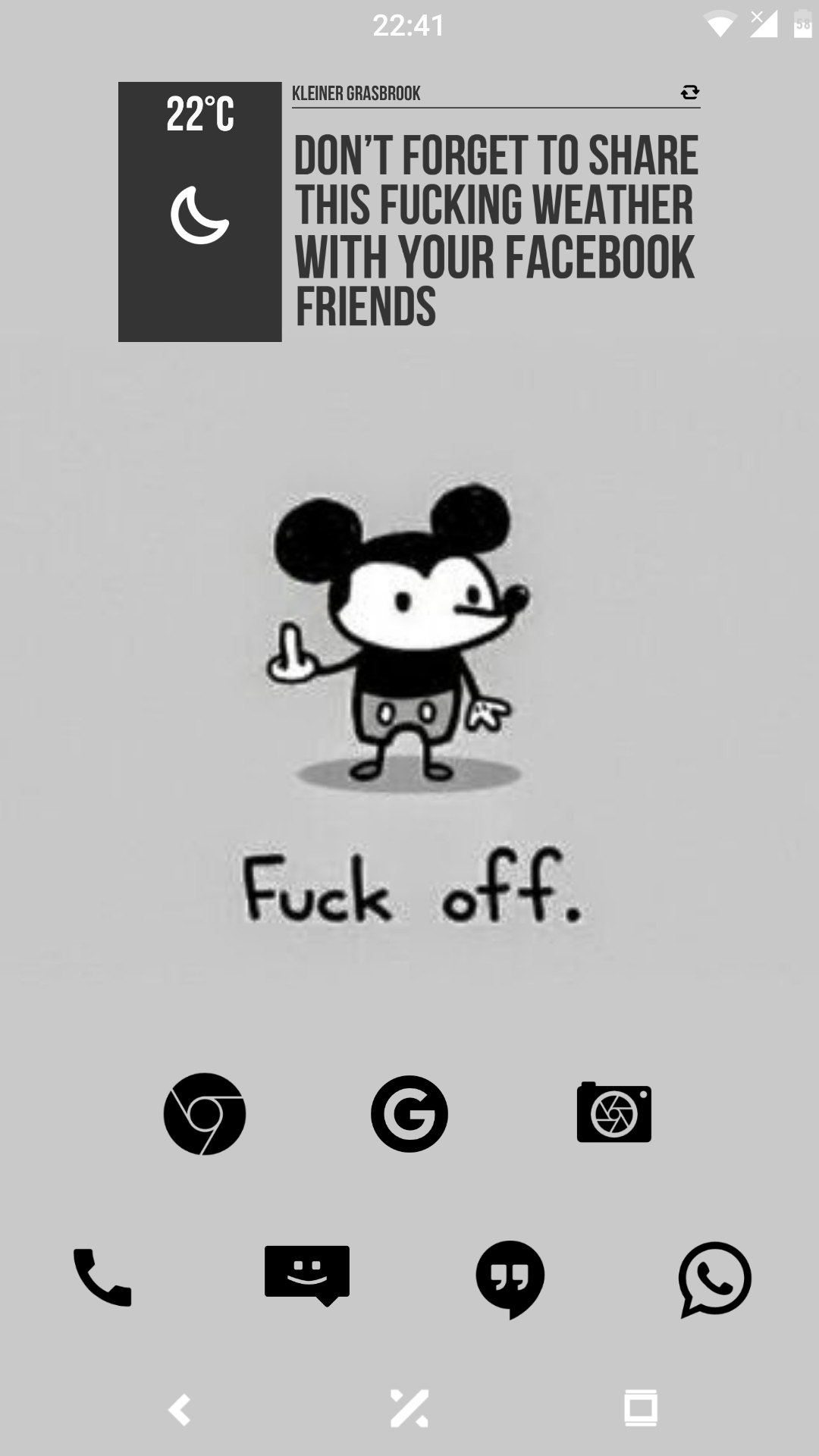The image size is (819, 1456).
Task: Launch the Hangouts app
Action: click(510, 1279)
